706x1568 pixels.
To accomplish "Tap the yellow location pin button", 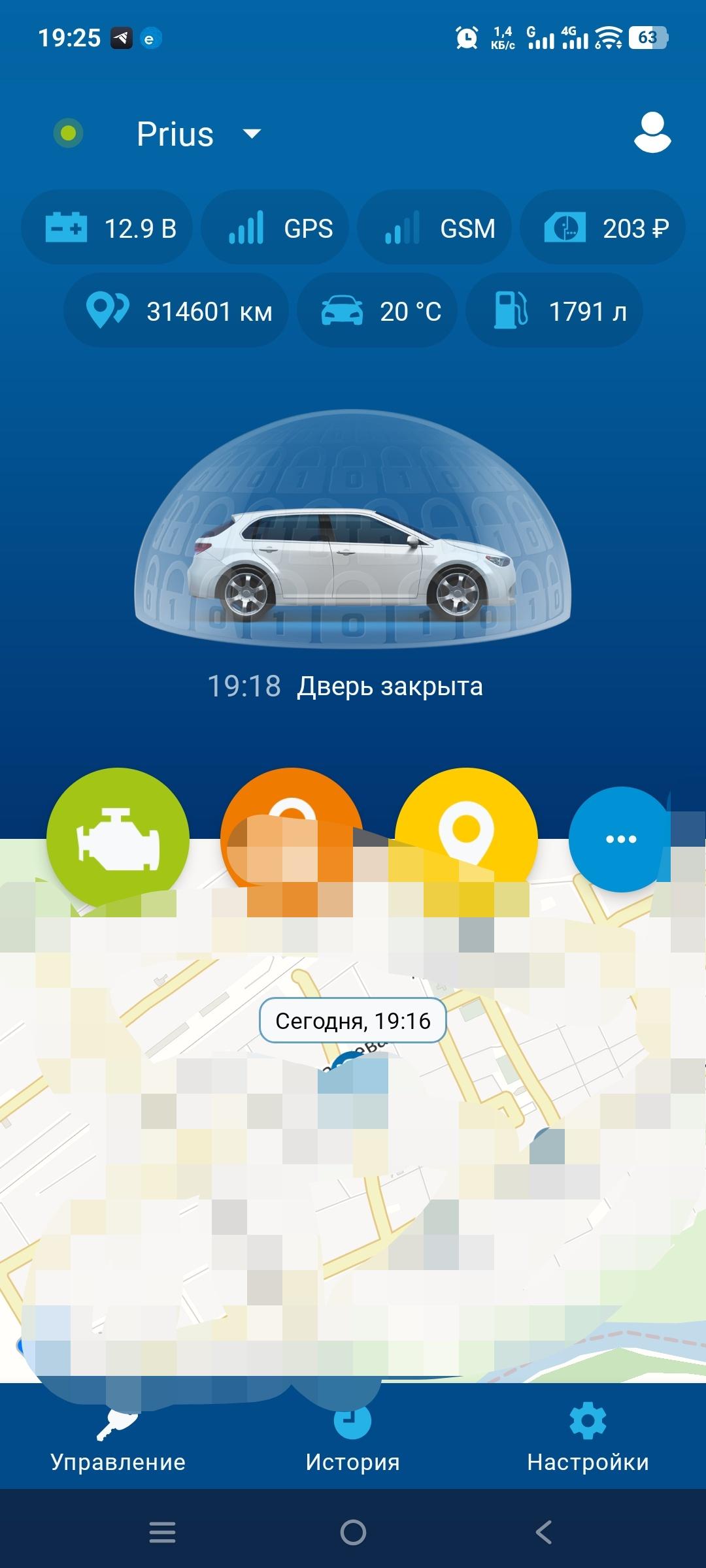I will coord(466,830).
